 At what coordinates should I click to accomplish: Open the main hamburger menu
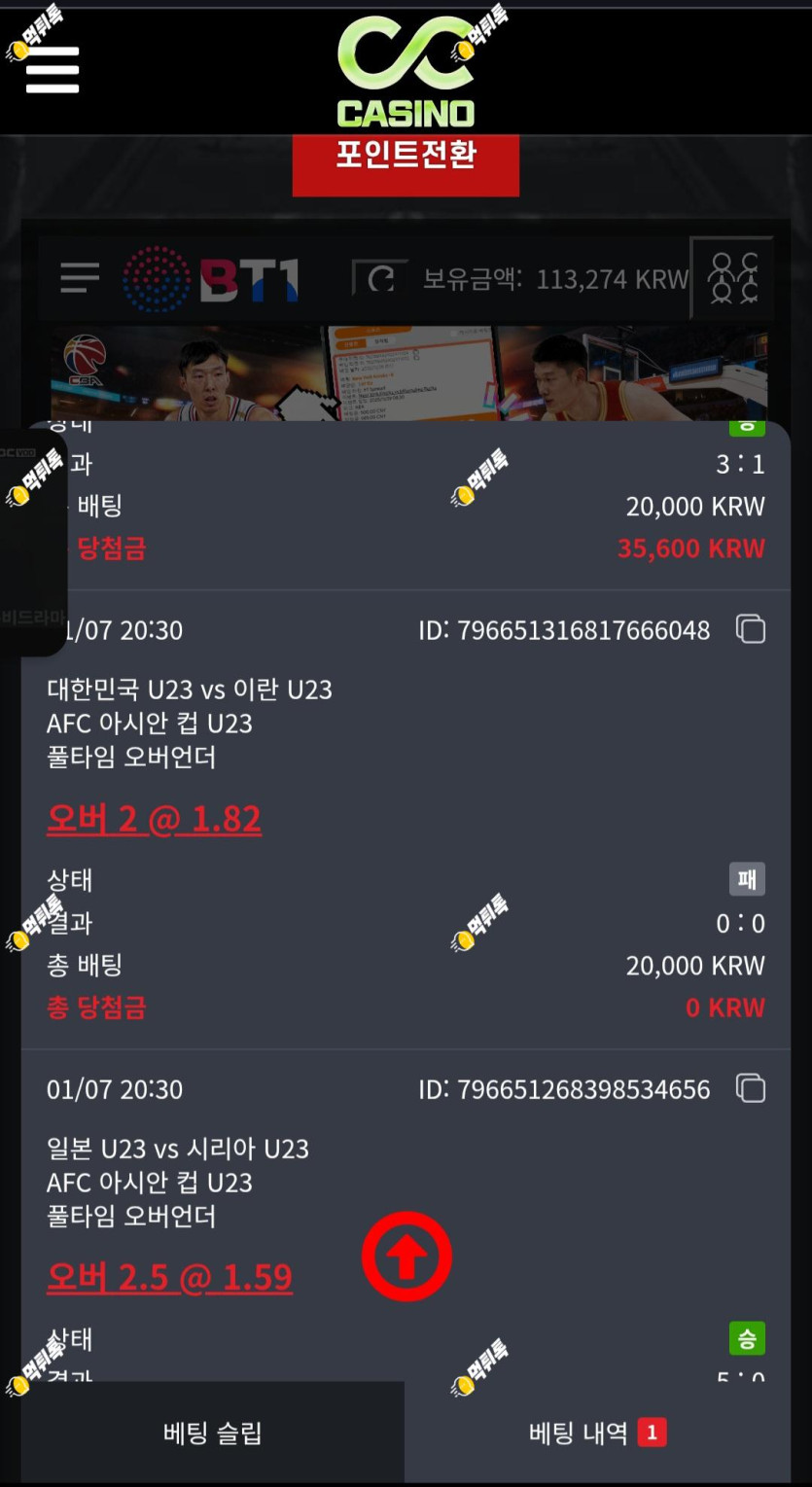tap(53, 70)
